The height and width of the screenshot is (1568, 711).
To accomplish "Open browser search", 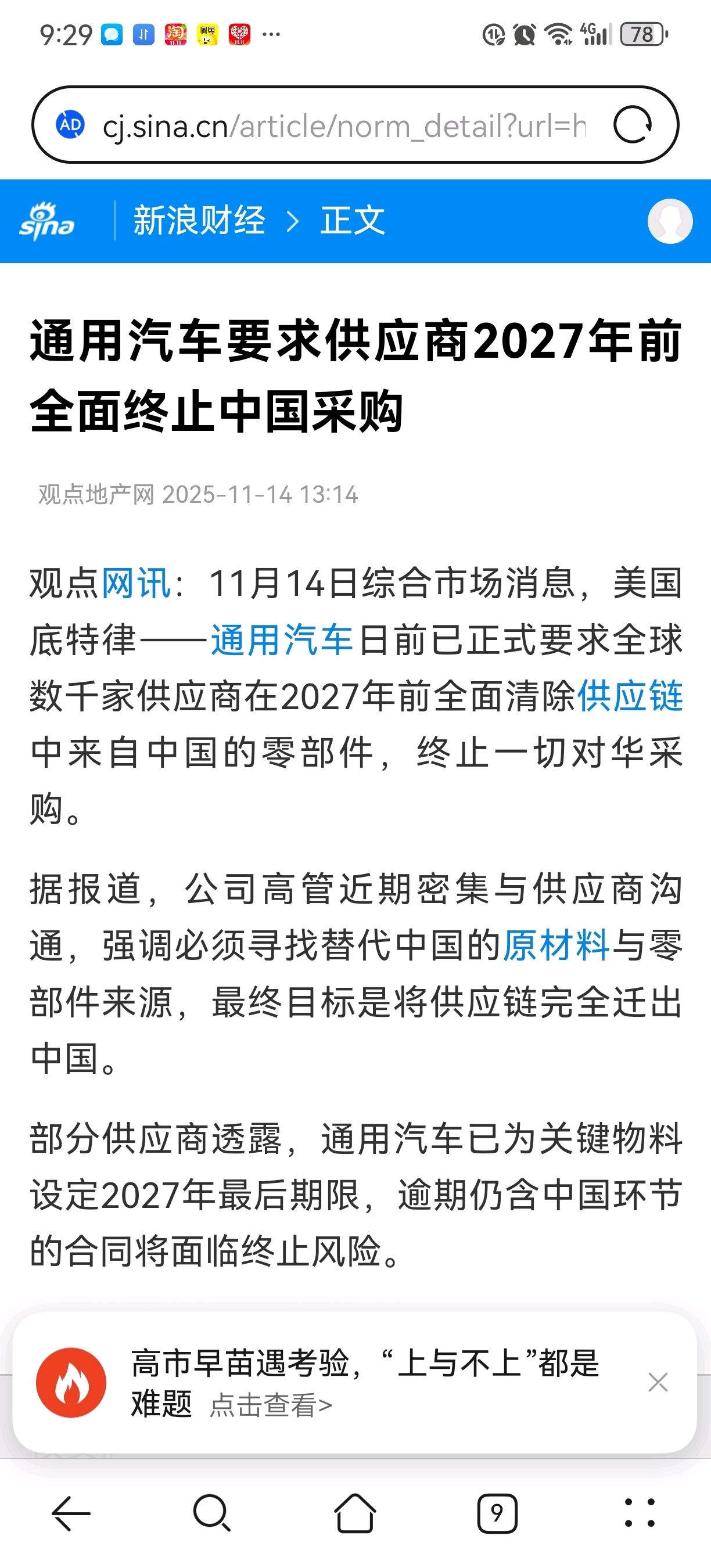I will 212,1513.
